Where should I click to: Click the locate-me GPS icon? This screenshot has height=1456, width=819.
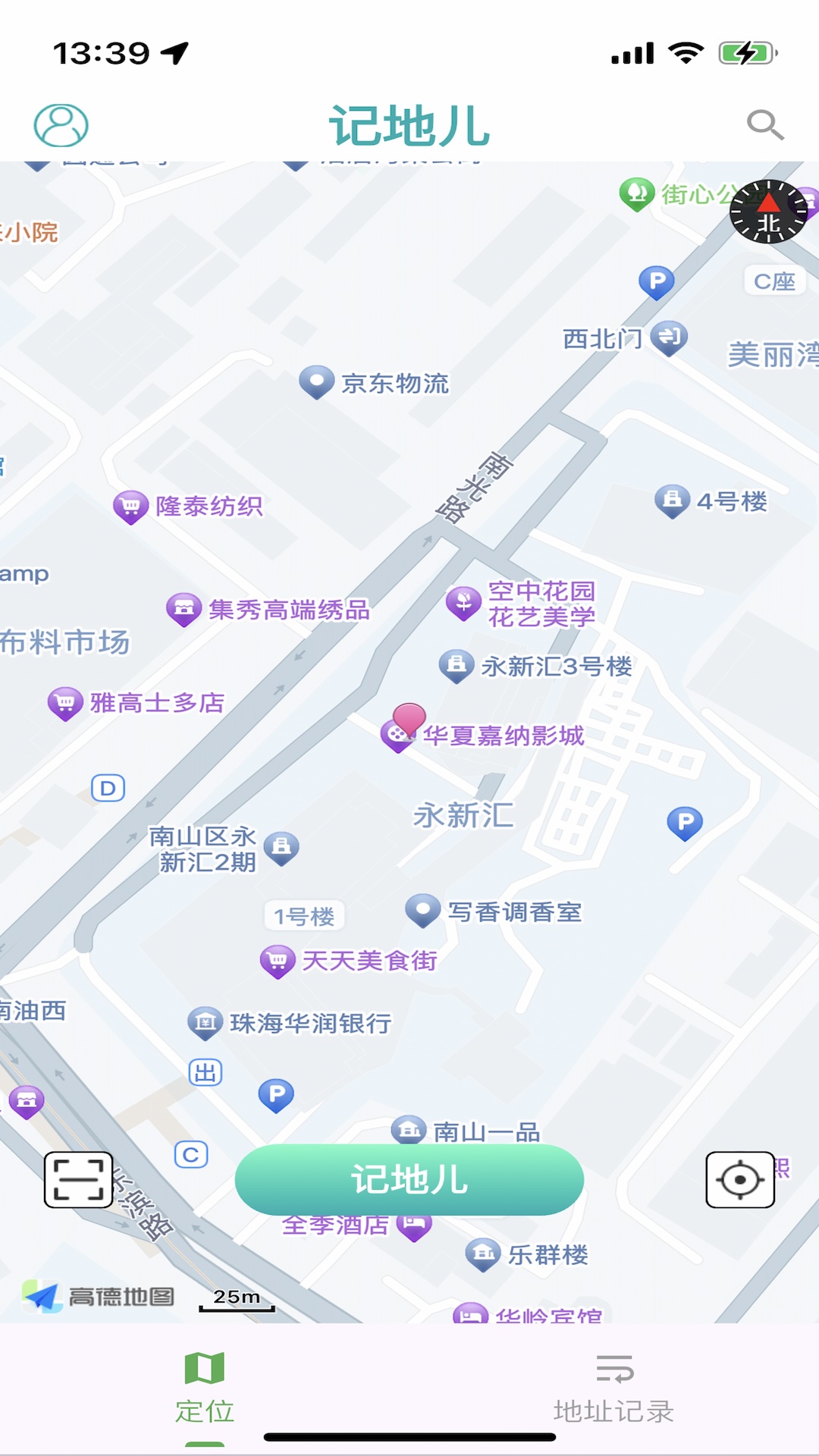739,1180
